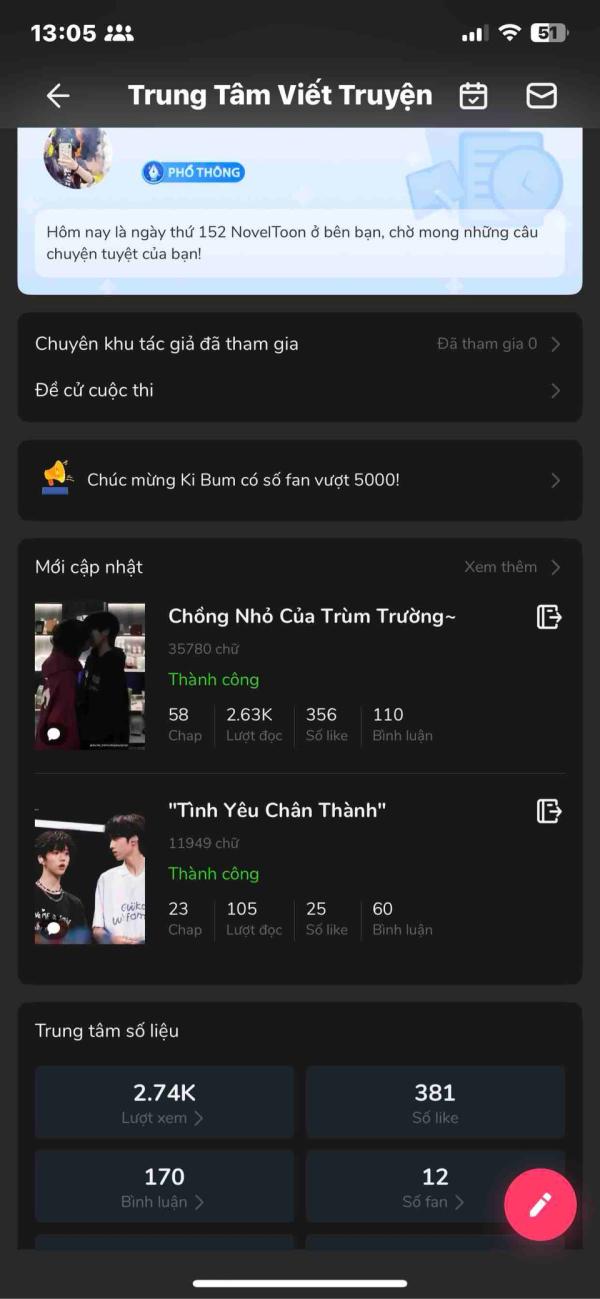Viewport: 600px width, 1299px height.
Task: Open the calendar check-in icon
Action: 473,95
